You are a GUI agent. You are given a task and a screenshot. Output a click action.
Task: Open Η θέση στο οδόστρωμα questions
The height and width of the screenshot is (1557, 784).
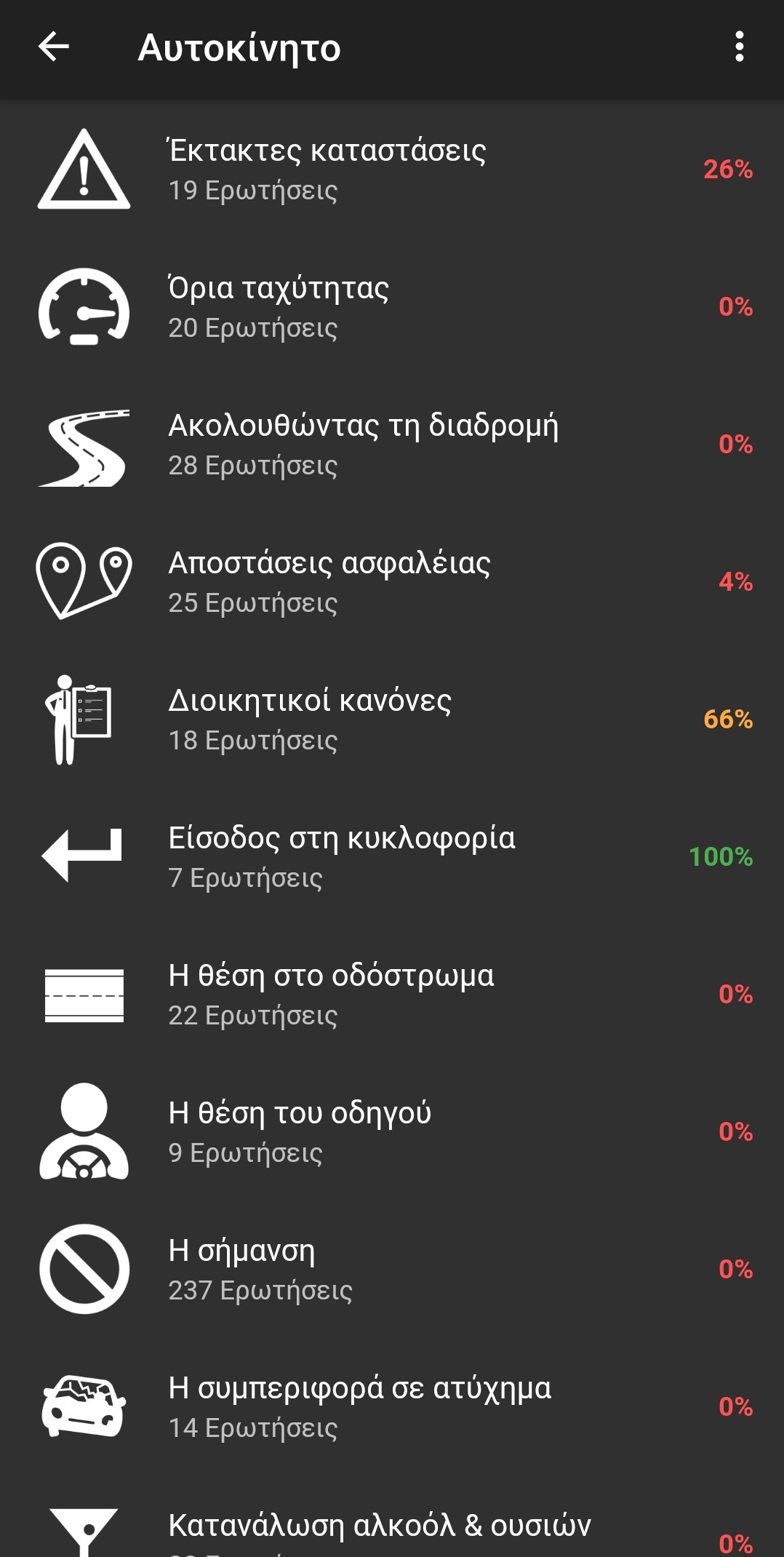(x=392, y=995)
